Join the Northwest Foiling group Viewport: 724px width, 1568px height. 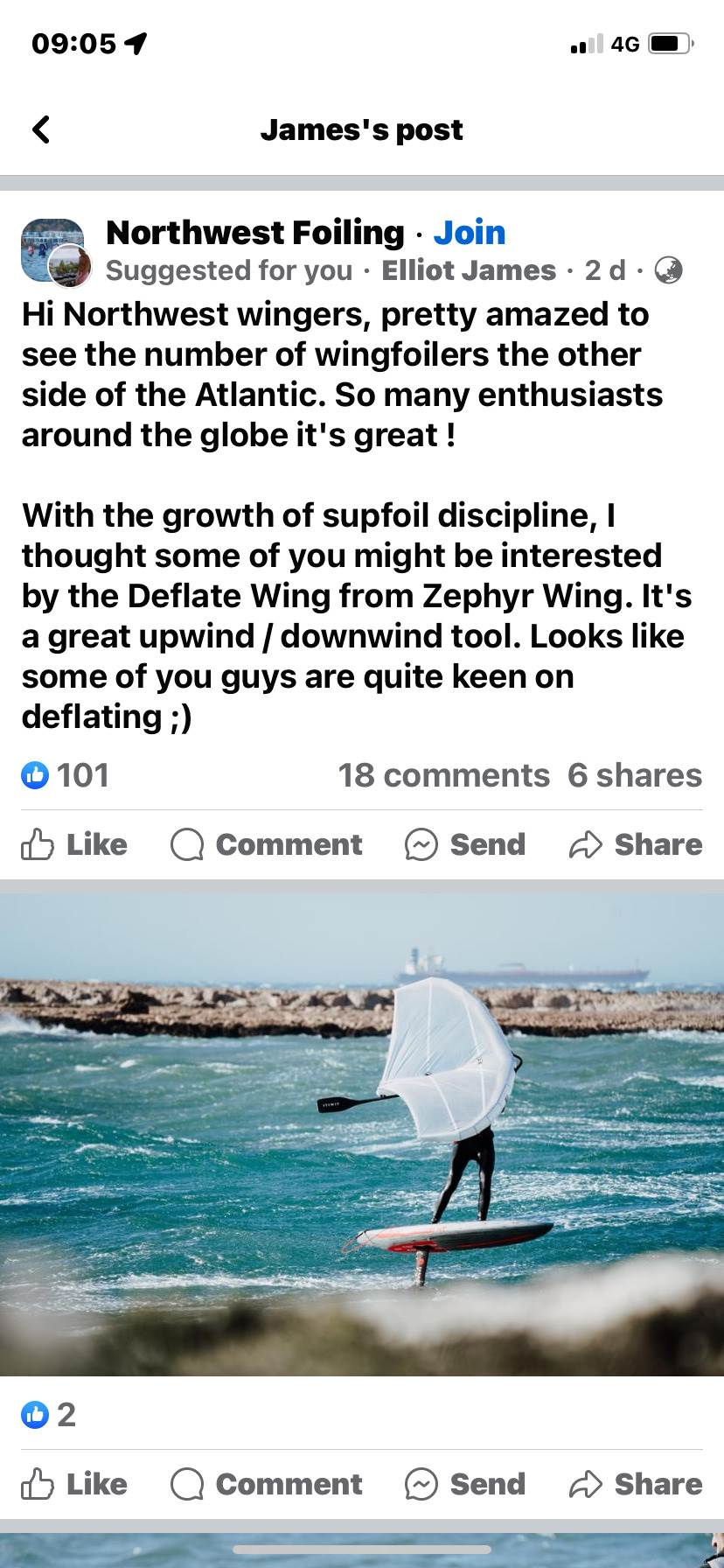470,233
